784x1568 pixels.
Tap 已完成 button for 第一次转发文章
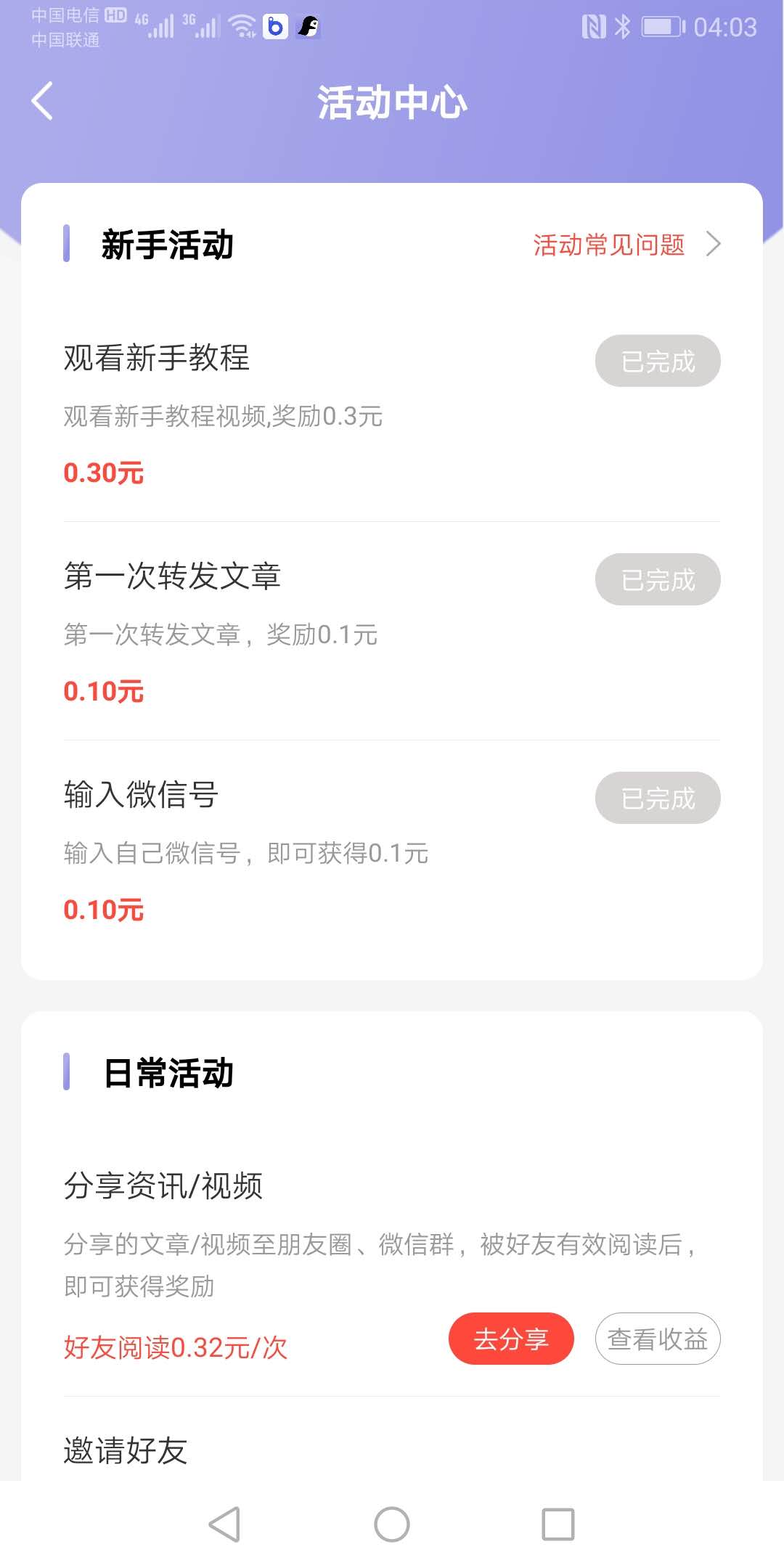click(658, 579)
